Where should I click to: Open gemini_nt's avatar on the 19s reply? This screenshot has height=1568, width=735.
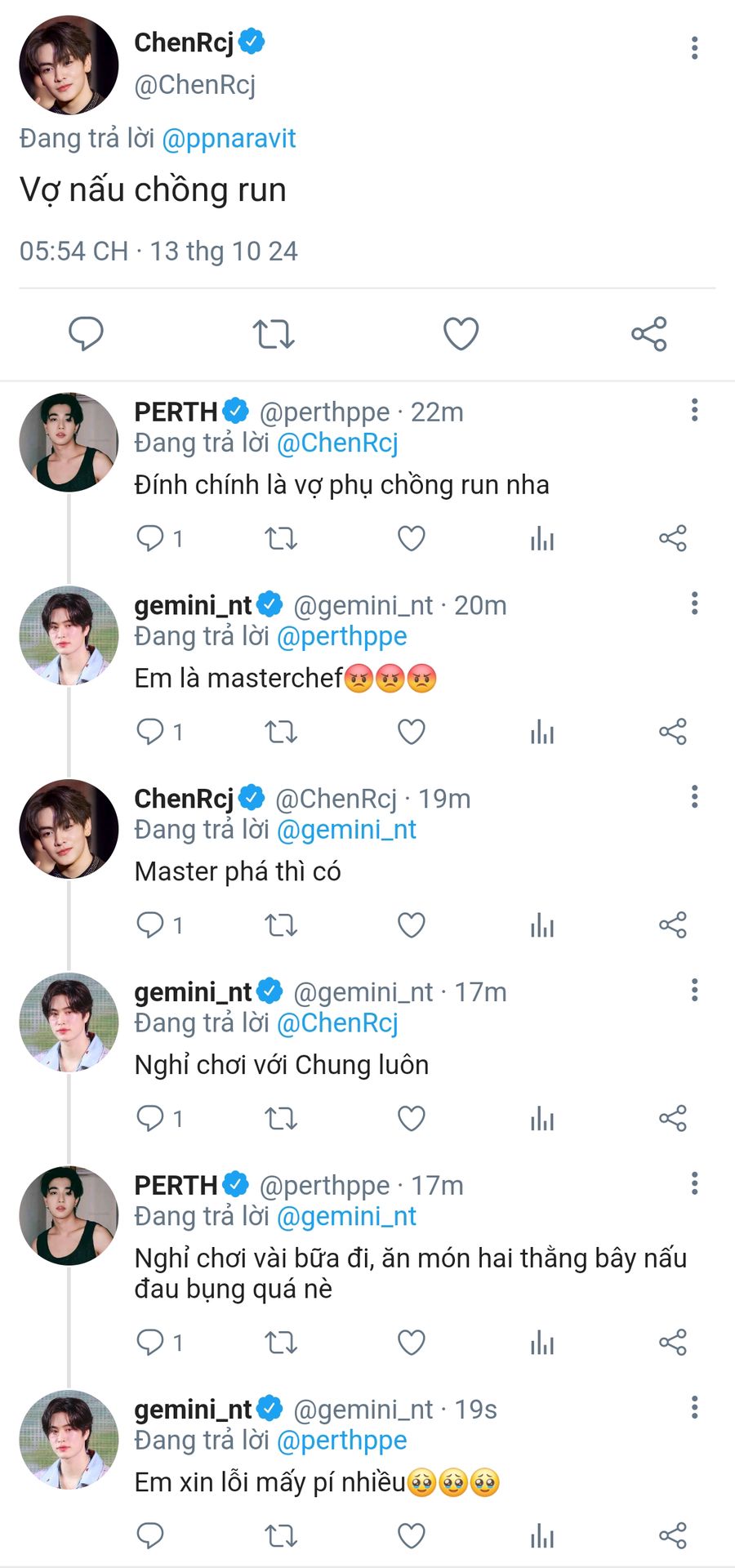(x=69, y=1440)
